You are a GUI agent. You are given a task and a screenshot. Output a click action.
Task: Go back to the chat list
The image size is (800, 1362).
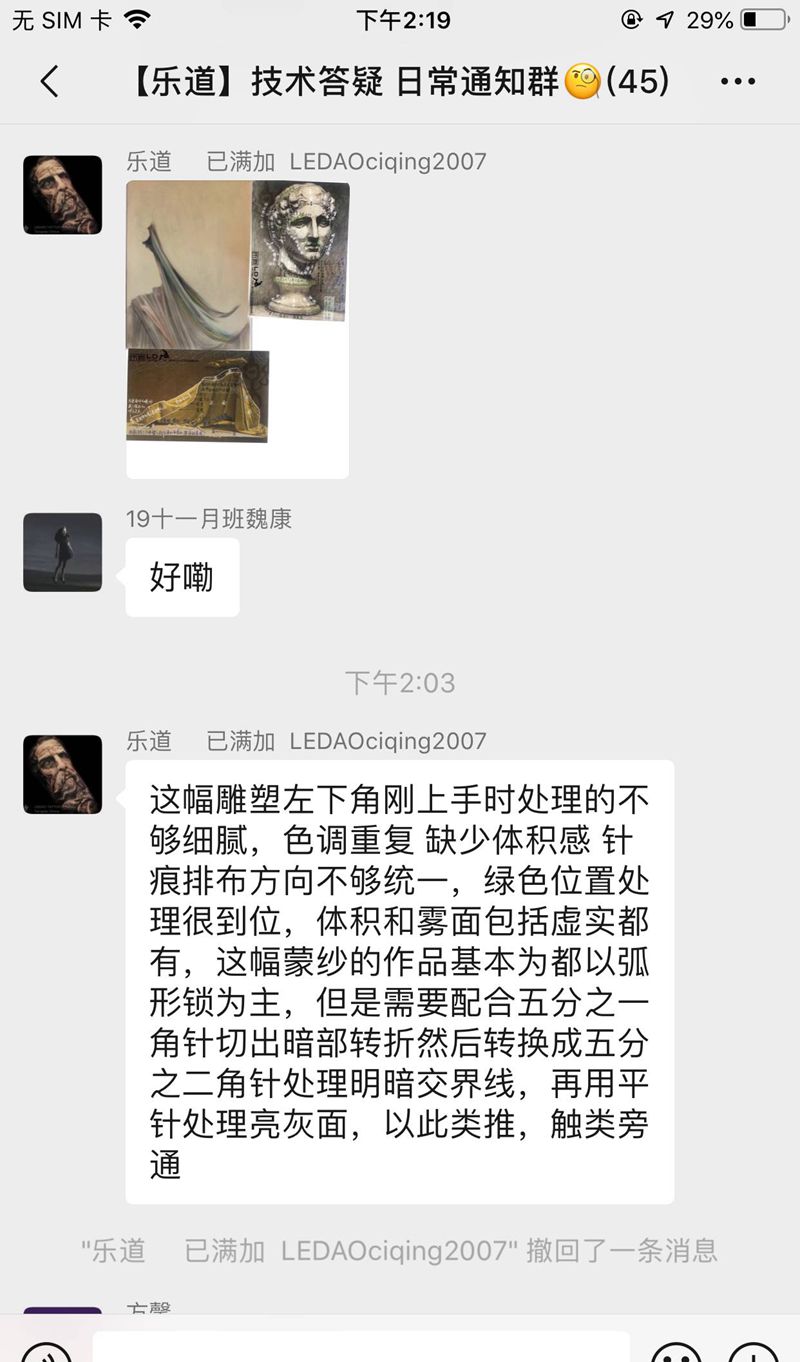(x=49, y=81)
